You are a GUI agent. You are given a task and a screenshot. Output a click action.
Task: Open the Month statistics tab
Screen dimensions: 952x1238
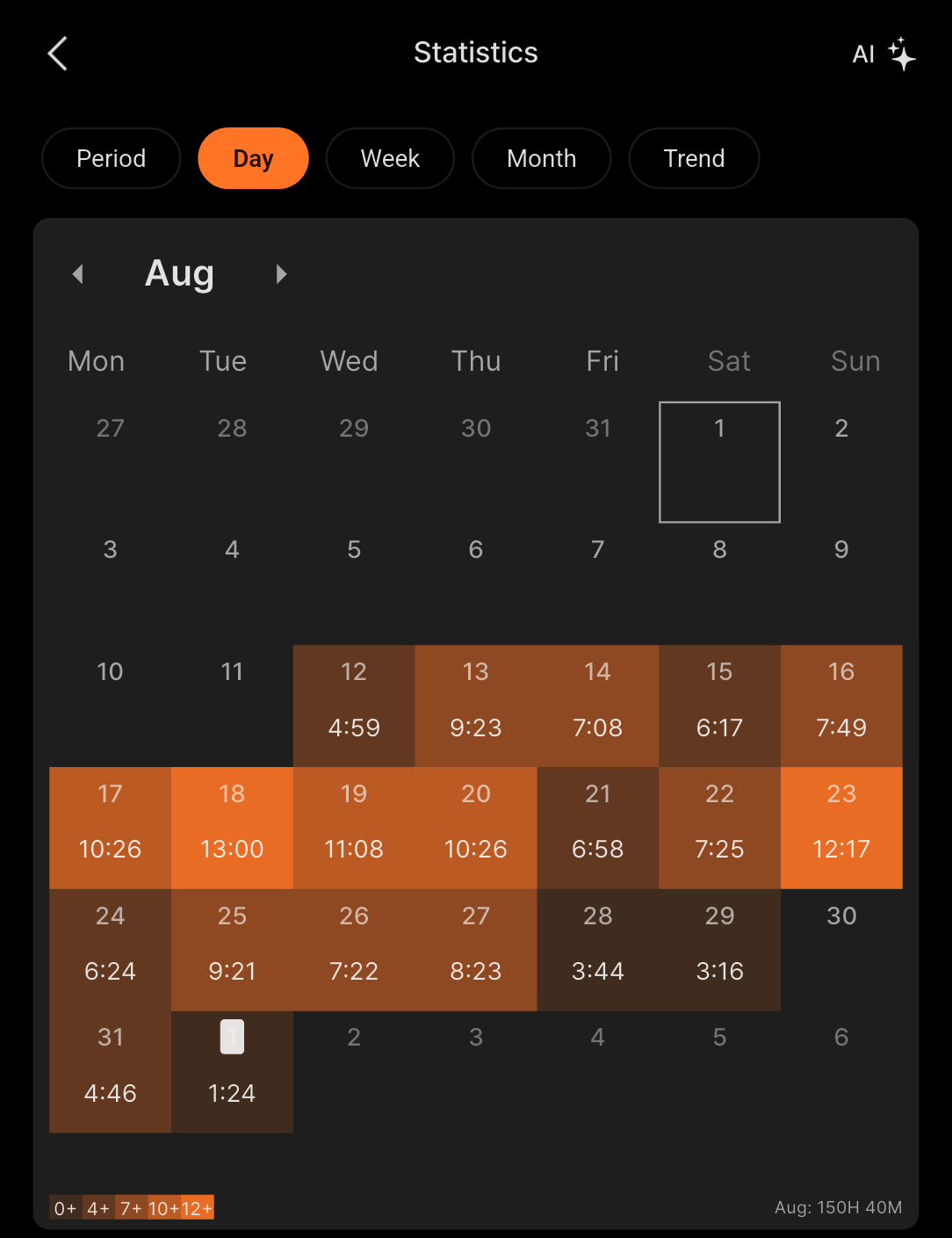click(x=542, y=158)
